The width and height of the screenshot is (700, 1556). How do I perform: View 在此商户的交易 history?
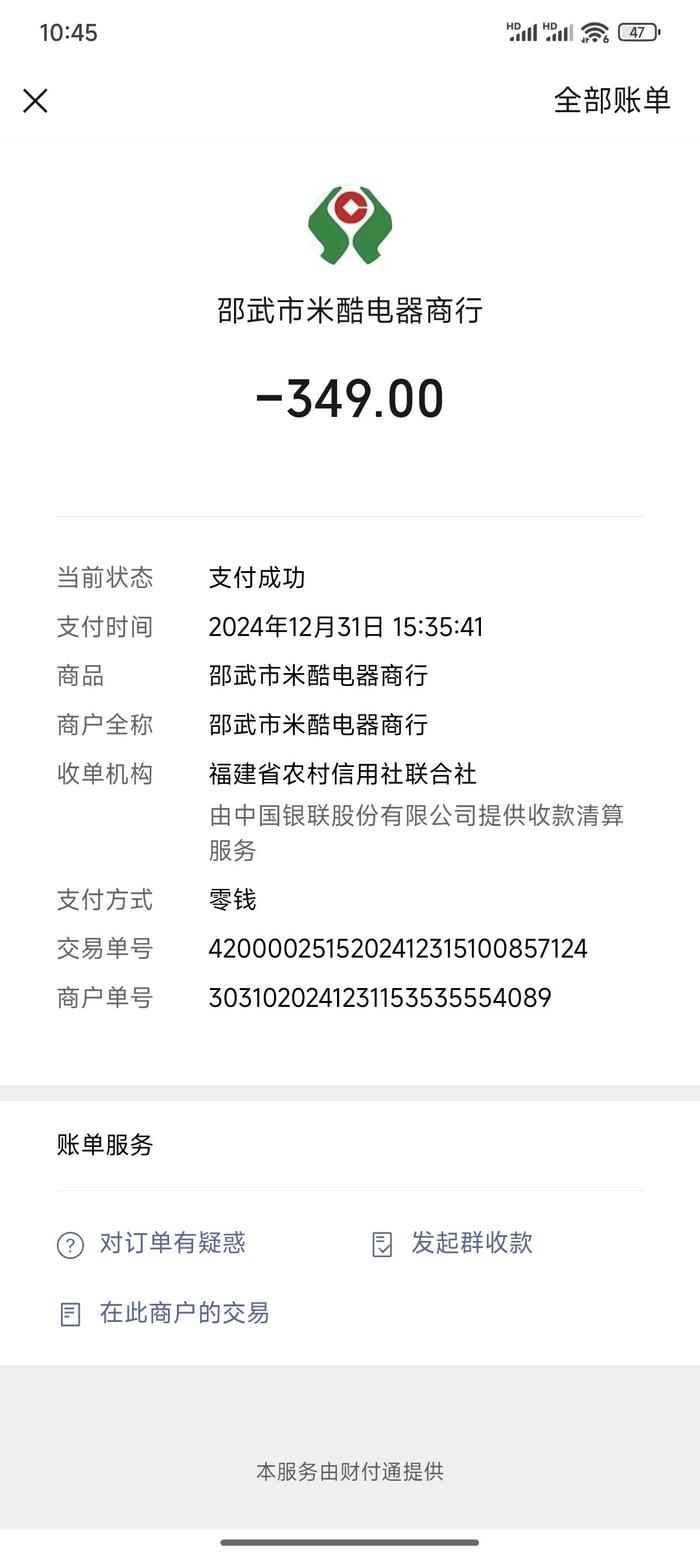[164, 1313]
